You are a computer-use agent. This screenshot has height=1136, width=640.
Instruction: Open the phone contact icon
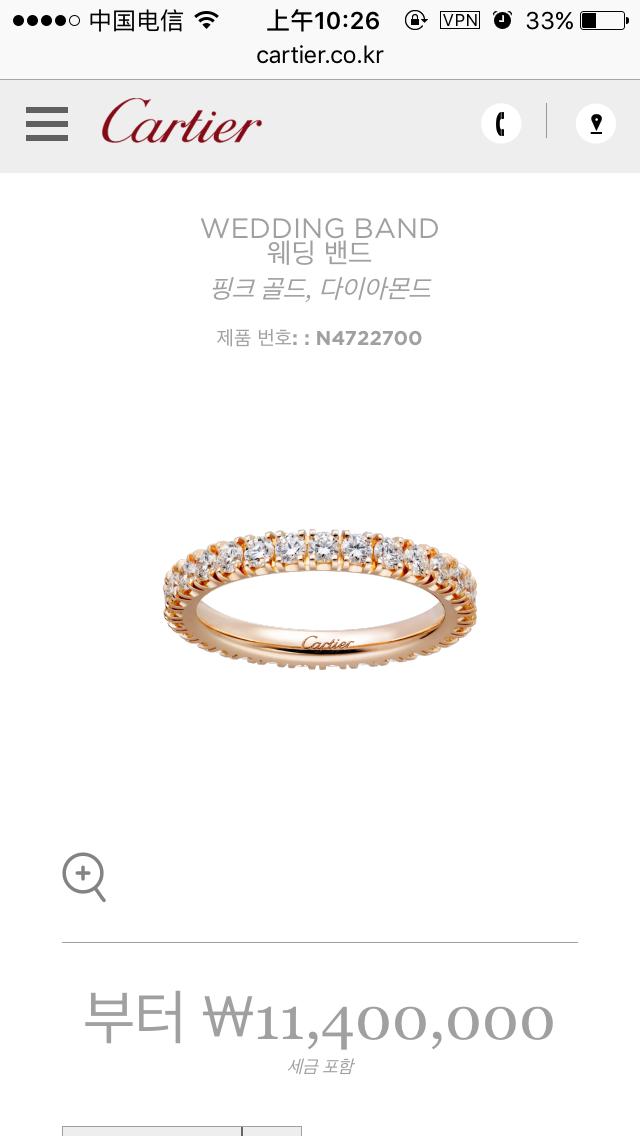pyautogui.click(x=501, y=124)
